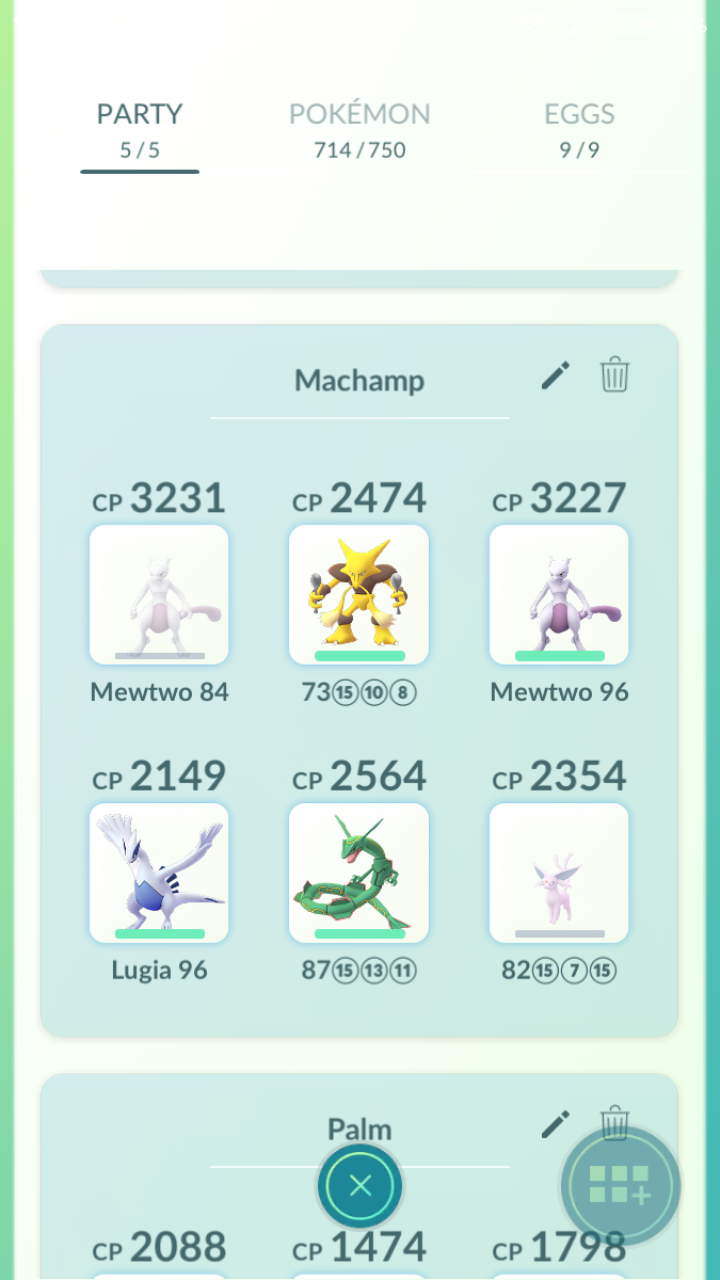Open the Alakazam with CP 2474
Viewport: 720px width, 1280px height.
click(359, 595)
